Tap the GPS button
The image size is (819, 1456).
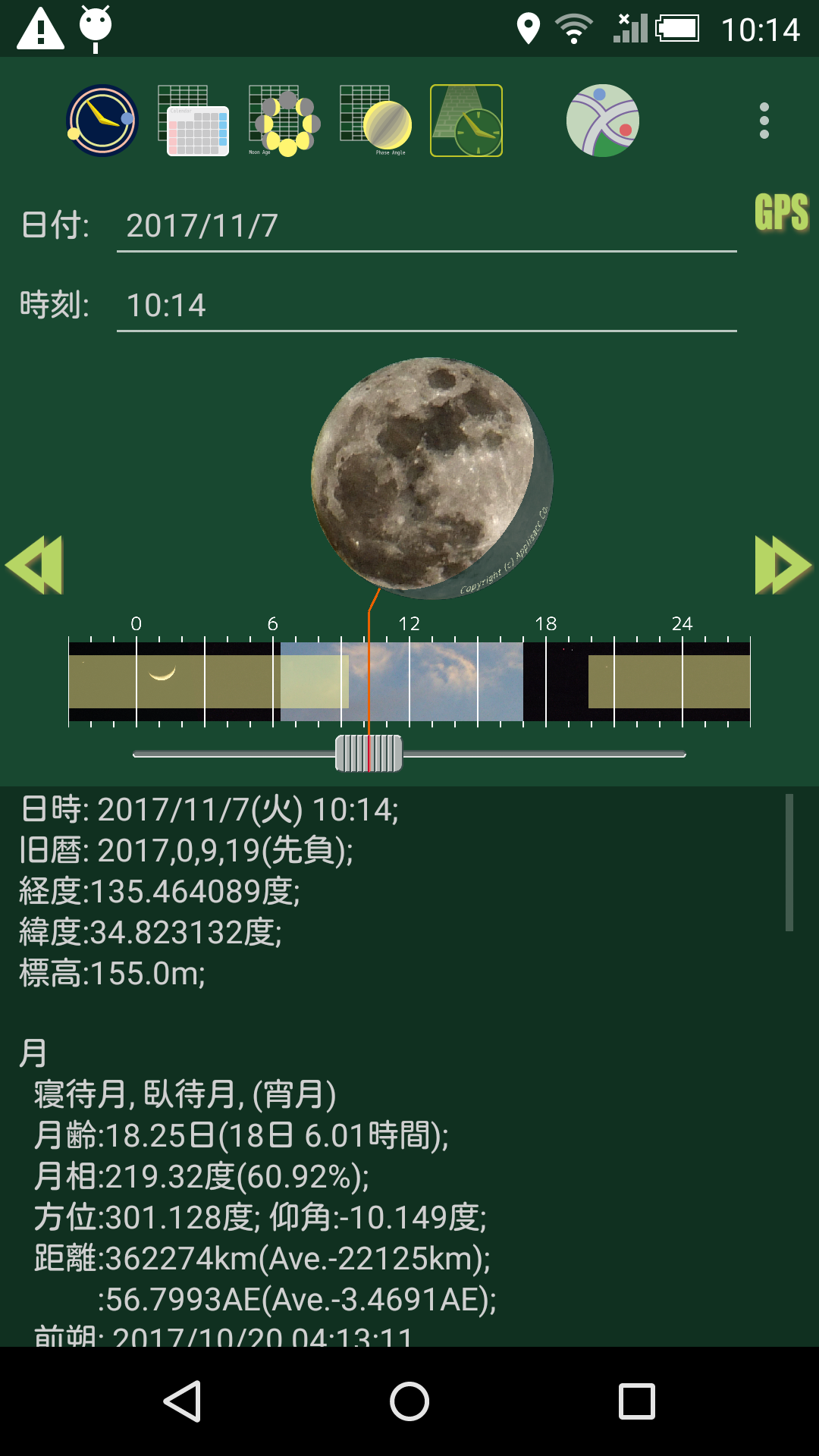[781, 212]
